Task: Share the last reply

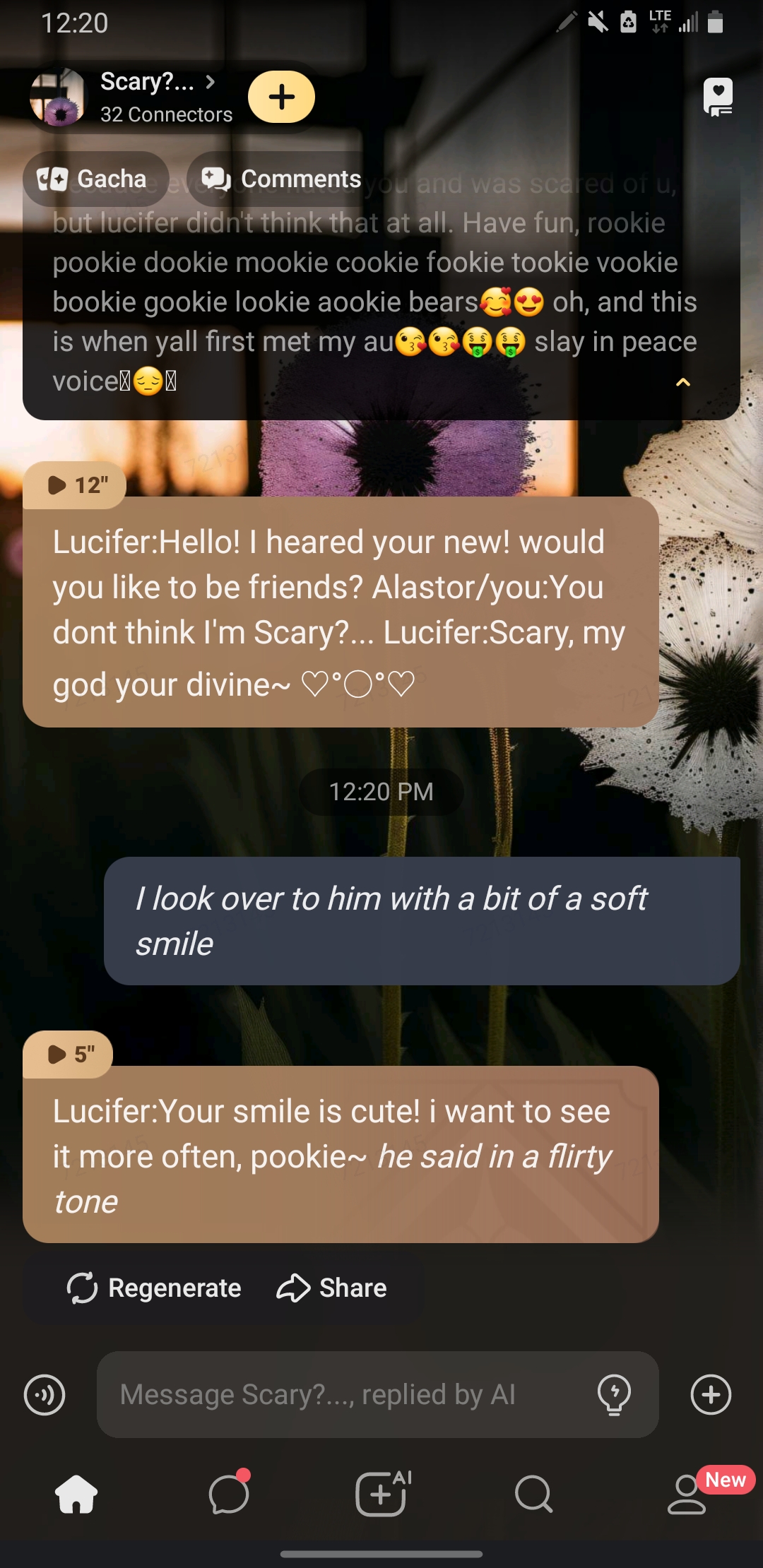Action: [332, 1288]
